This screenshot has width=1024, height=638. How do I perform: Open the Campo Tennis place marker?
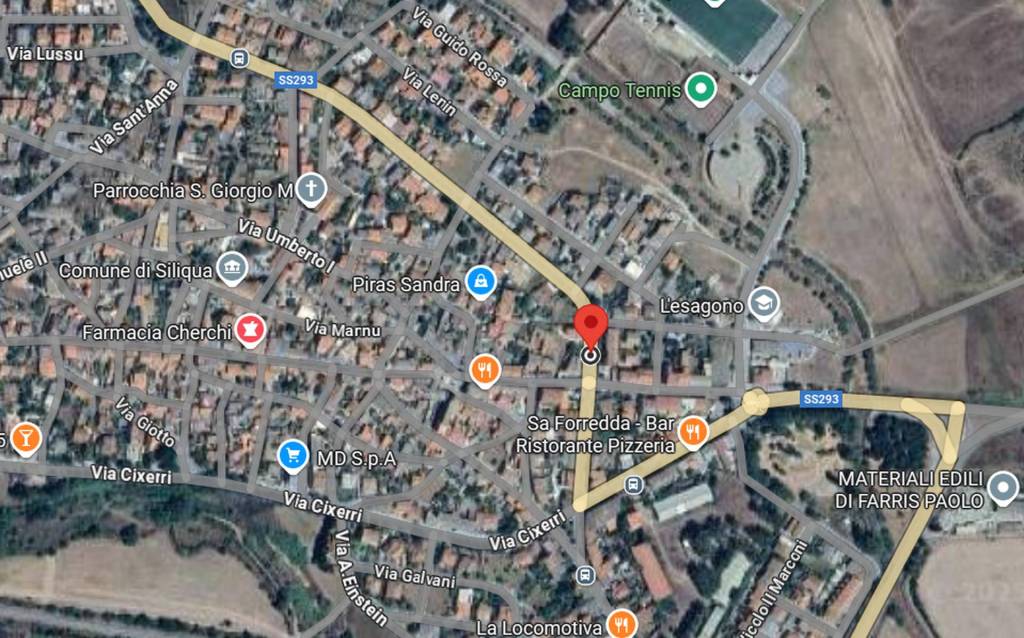pos(701,90)
